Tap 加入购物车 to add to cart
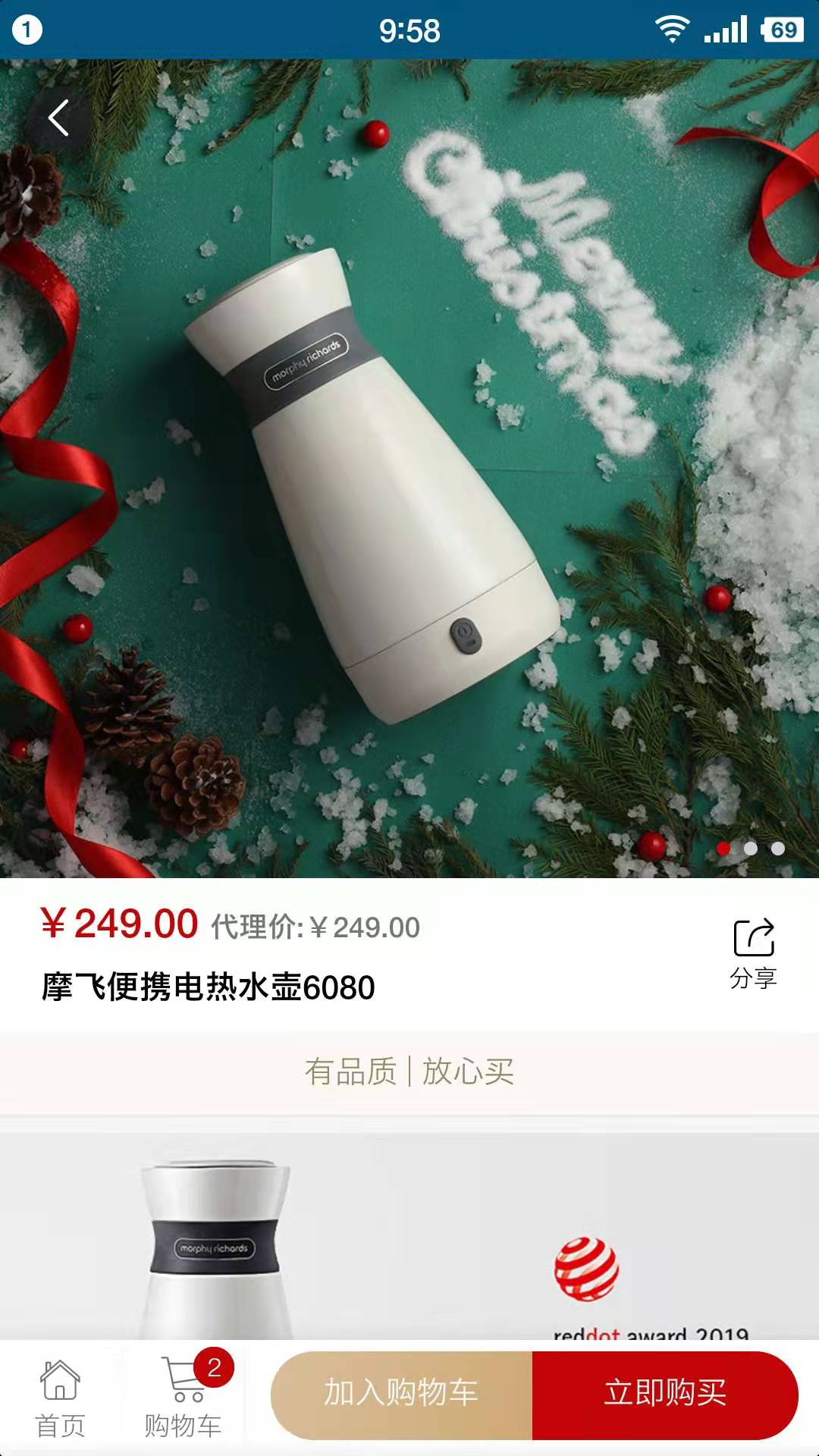 [x=402, y=1395]
